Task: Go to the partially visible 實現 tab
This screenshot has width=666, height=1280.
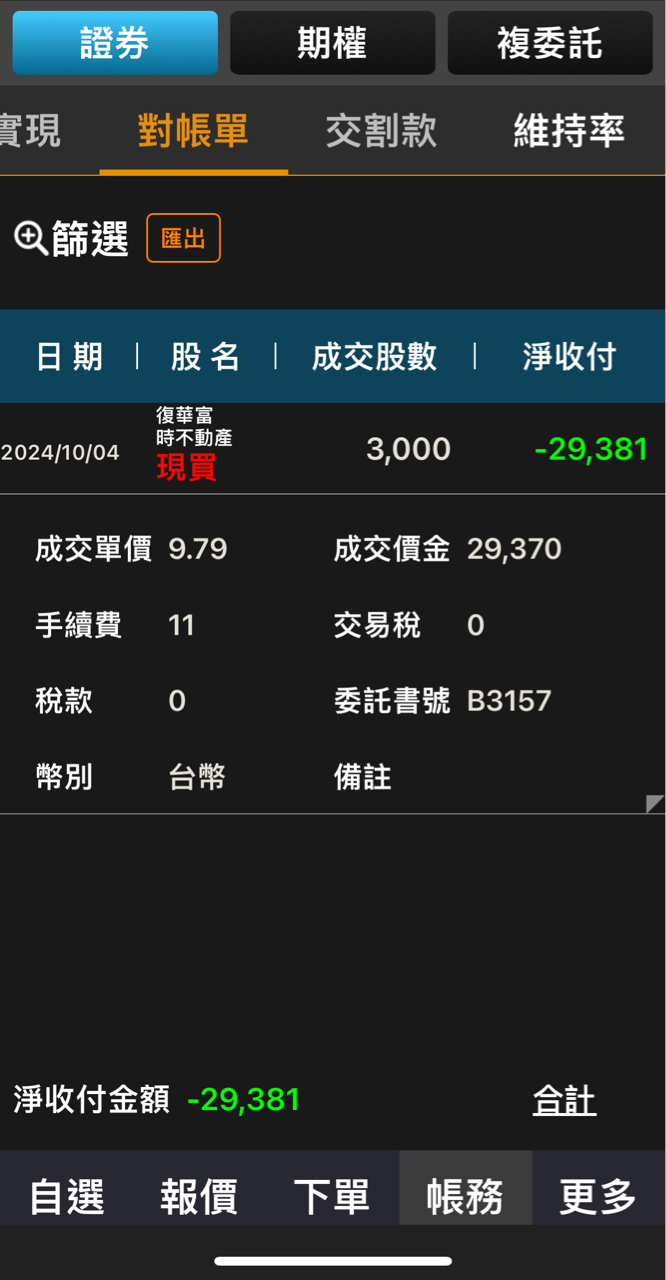Action: click(30, 131)
